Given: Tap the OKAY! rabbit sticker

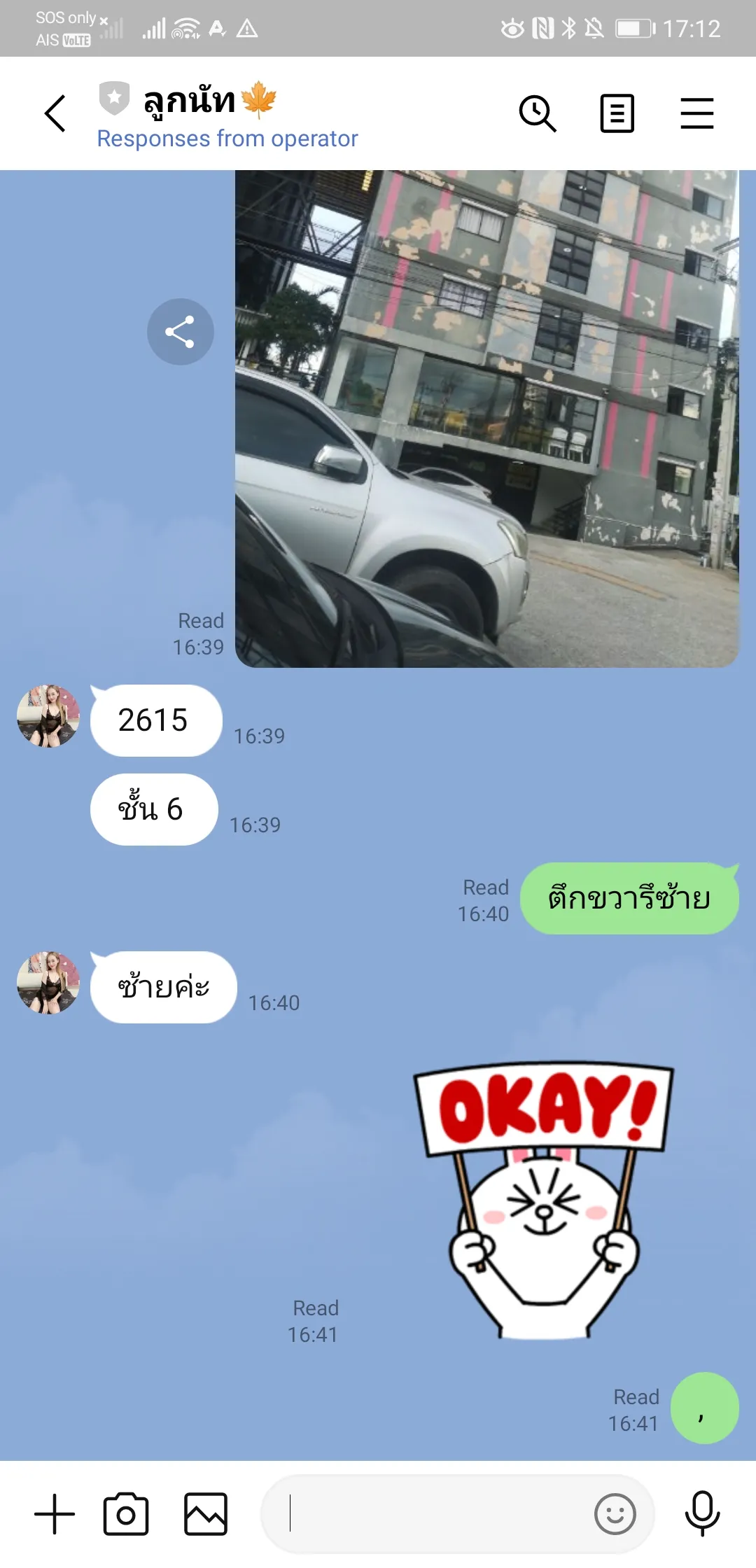Looking at the screenshot, I should (544, 1200).
